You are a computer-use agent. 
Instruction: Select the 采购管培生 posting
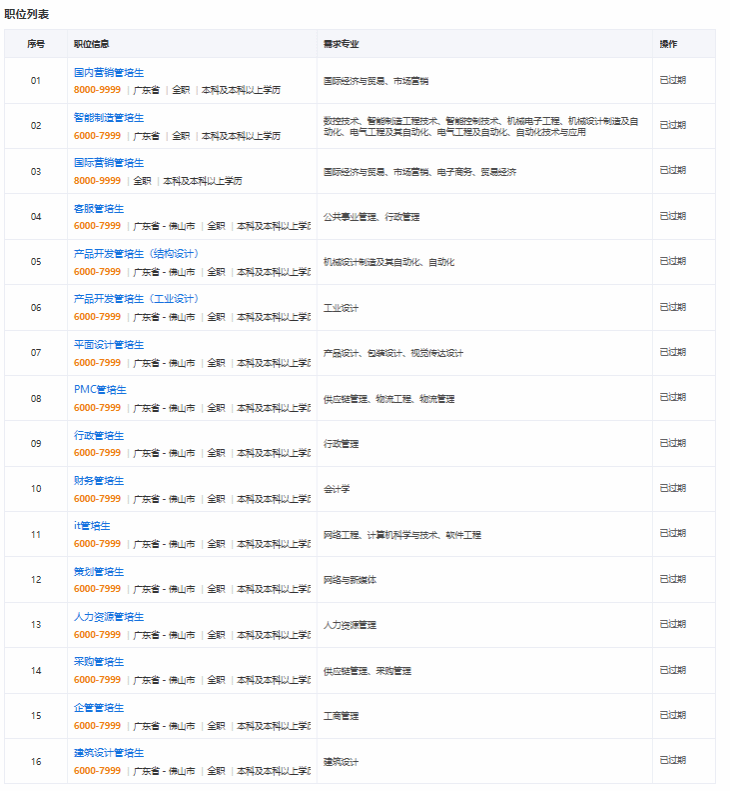point(99,662)
